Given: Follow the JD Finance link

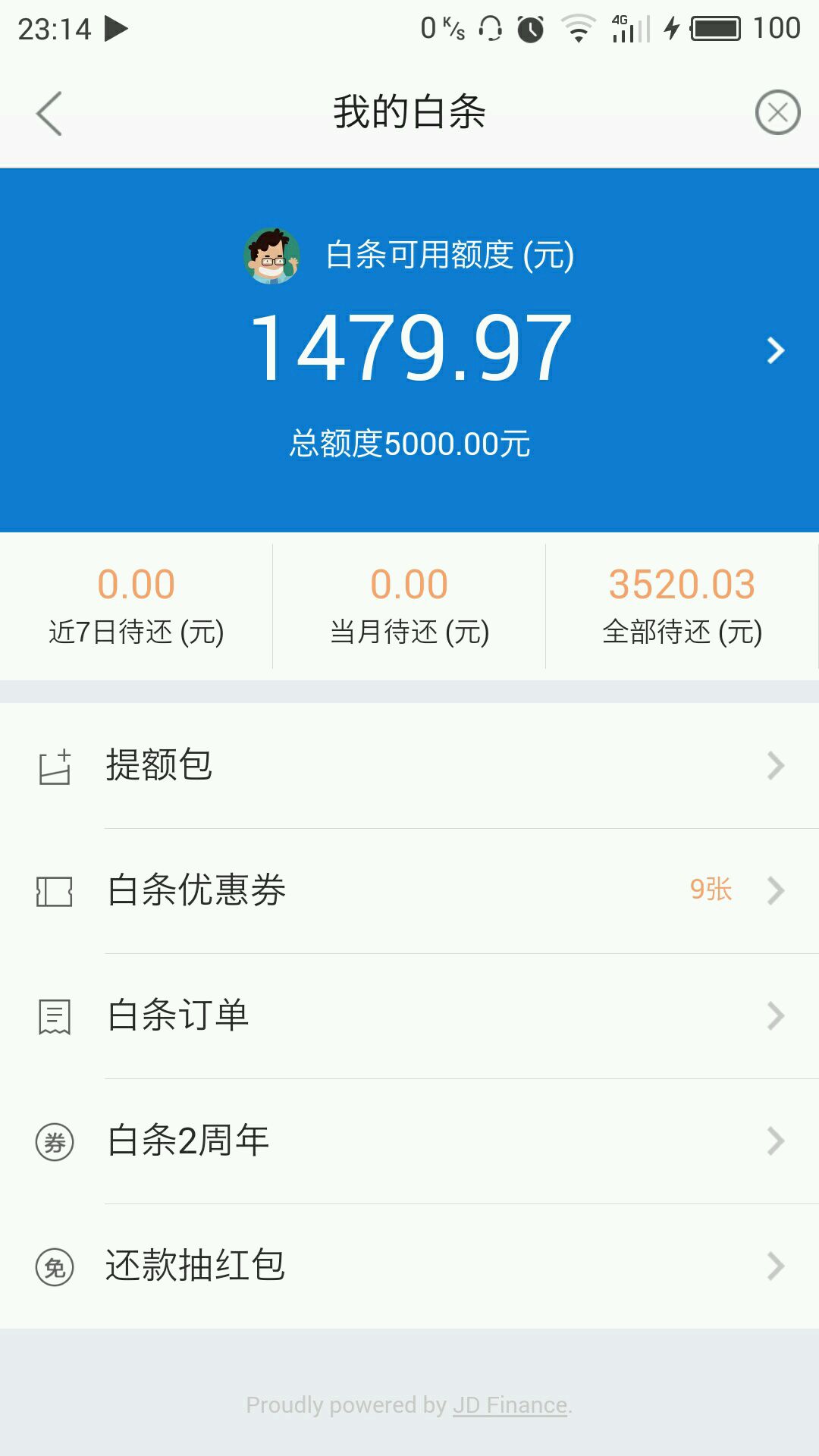Looking at the screenshot, I should (x=510, y=1405).
